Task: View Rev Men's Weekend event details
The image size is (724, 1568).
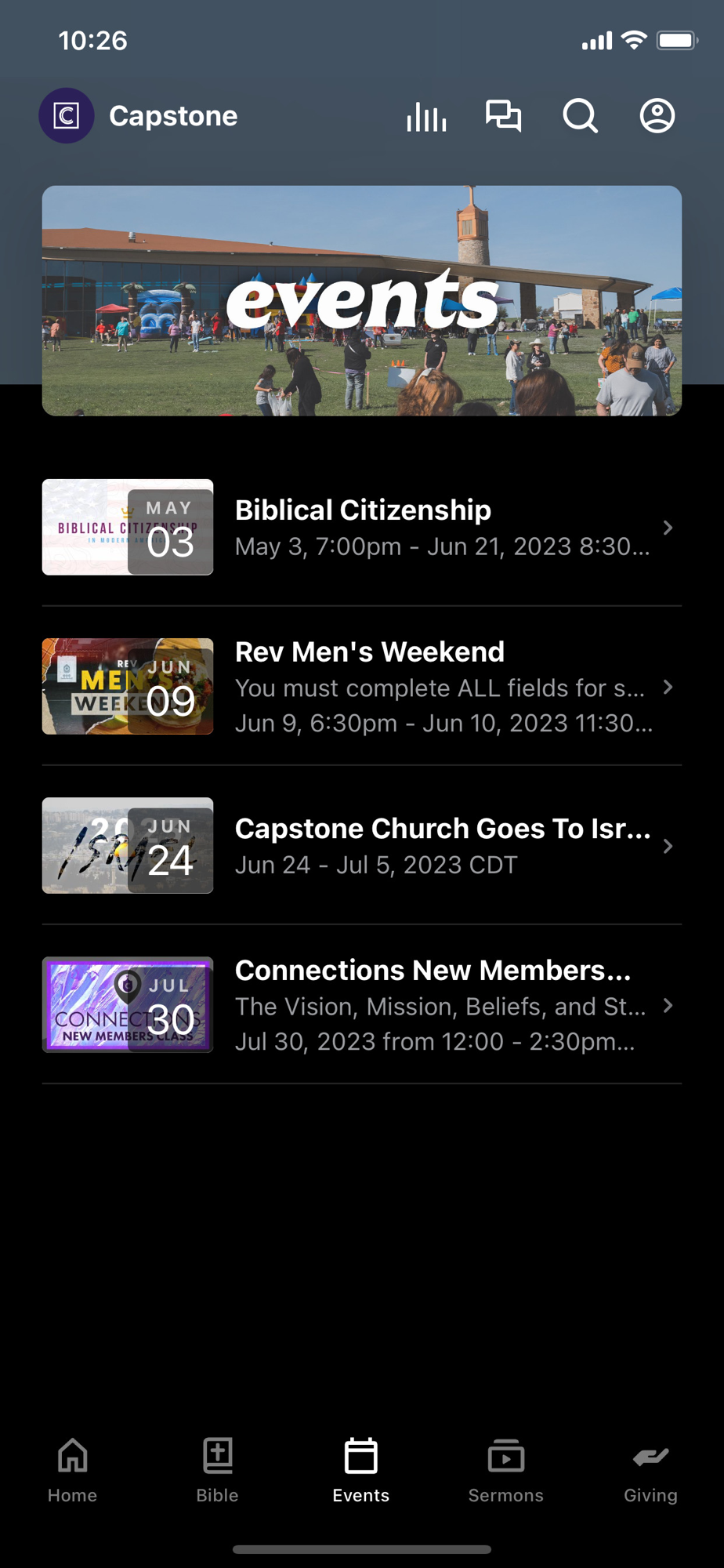Action: point(362,687)
